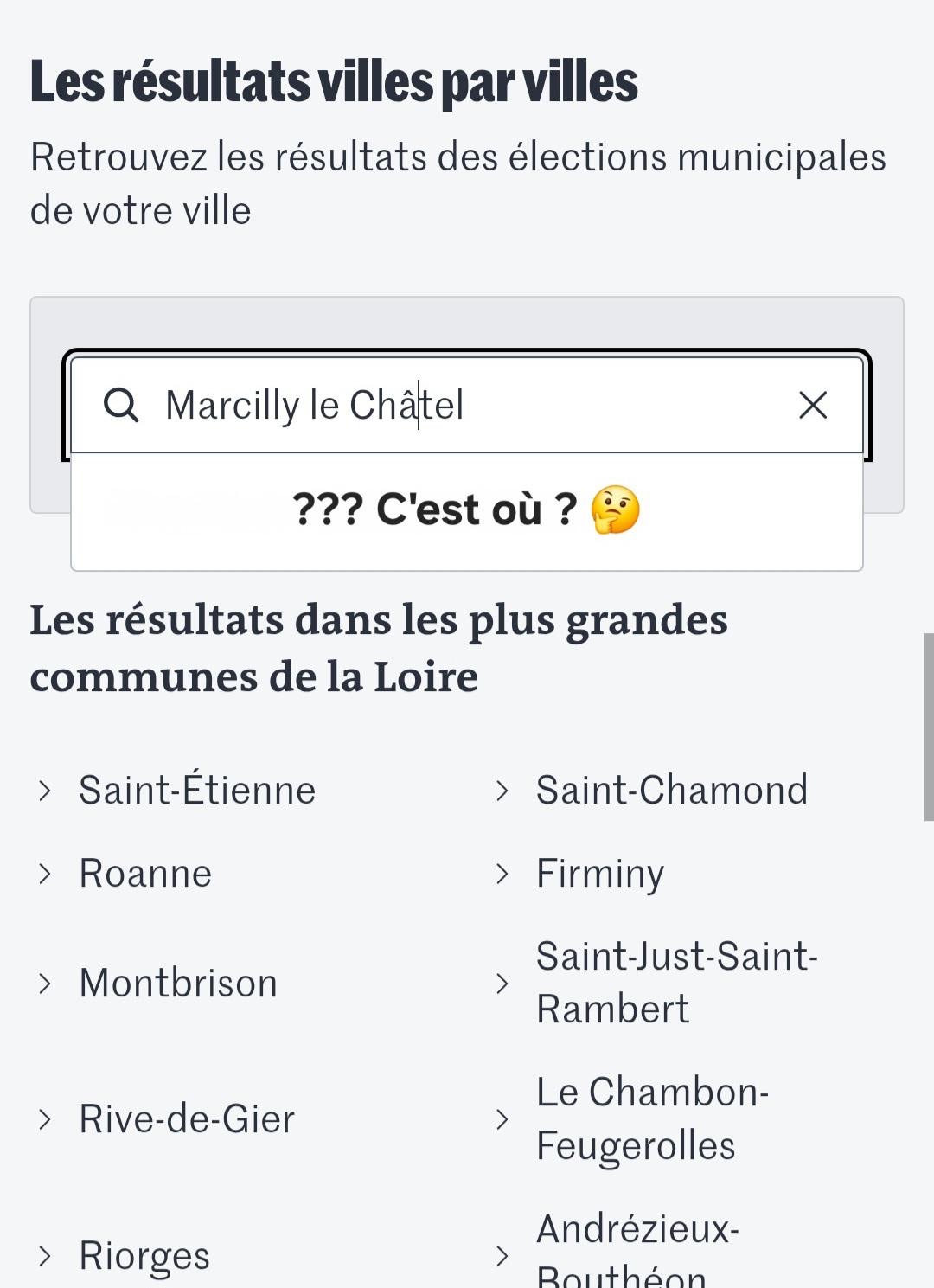
Task: Clear the Marcilly le Châtel search text
Action: coord(813,405)
